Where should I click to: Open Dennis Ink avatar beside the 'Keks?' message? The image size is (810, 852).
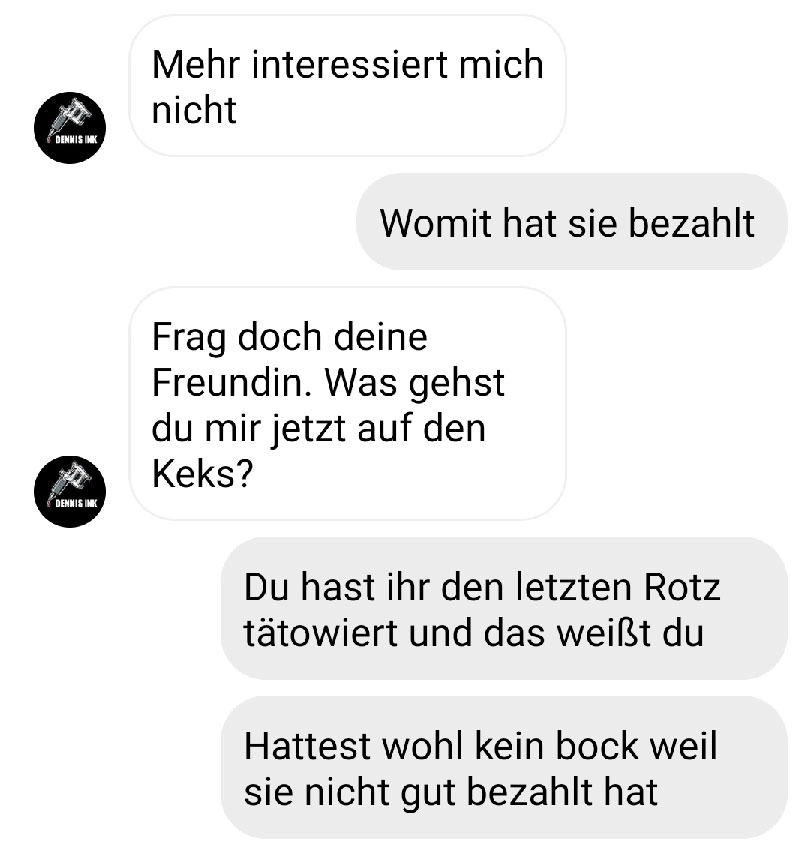[70, 491]
